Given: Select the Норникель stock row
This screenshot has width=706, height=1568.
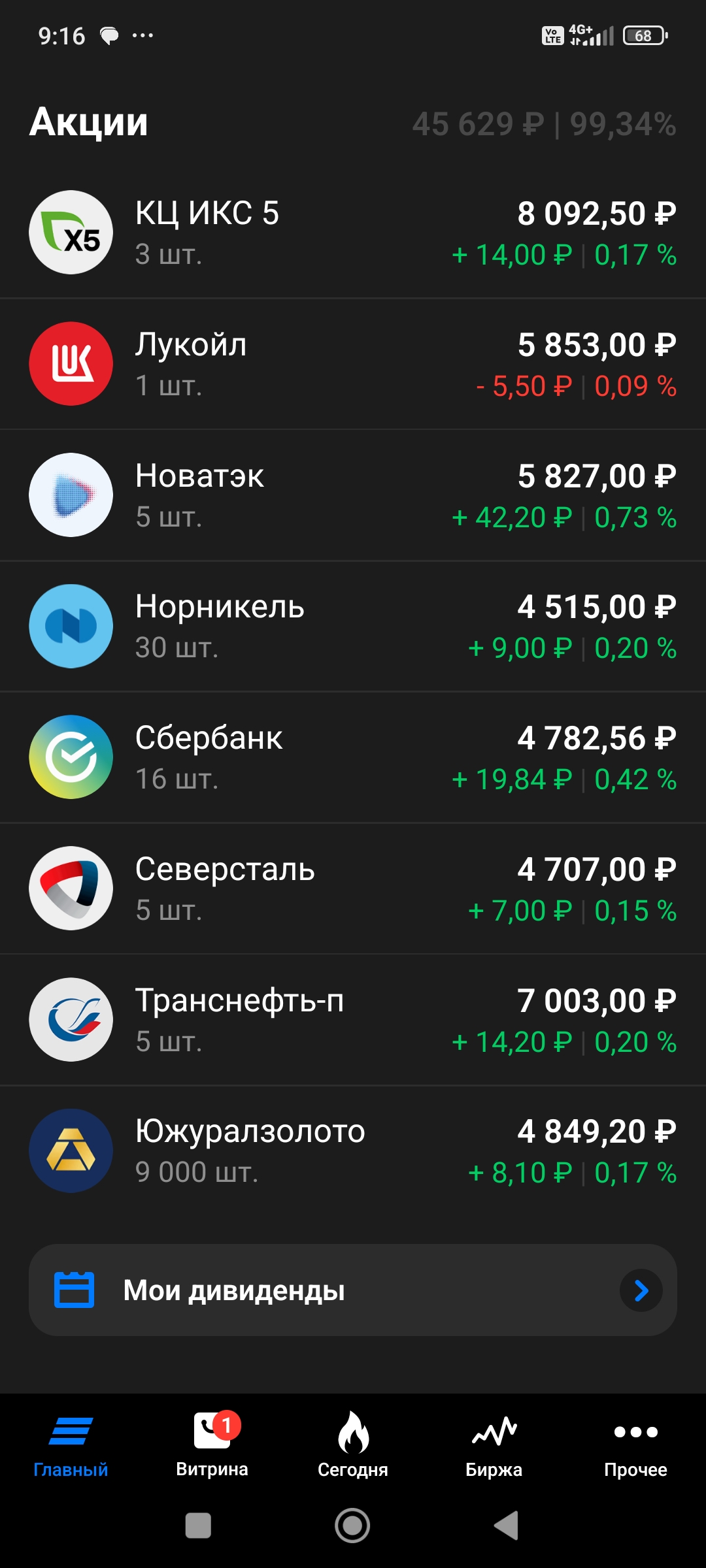Looking at the screenshot, I should point(353,627).
